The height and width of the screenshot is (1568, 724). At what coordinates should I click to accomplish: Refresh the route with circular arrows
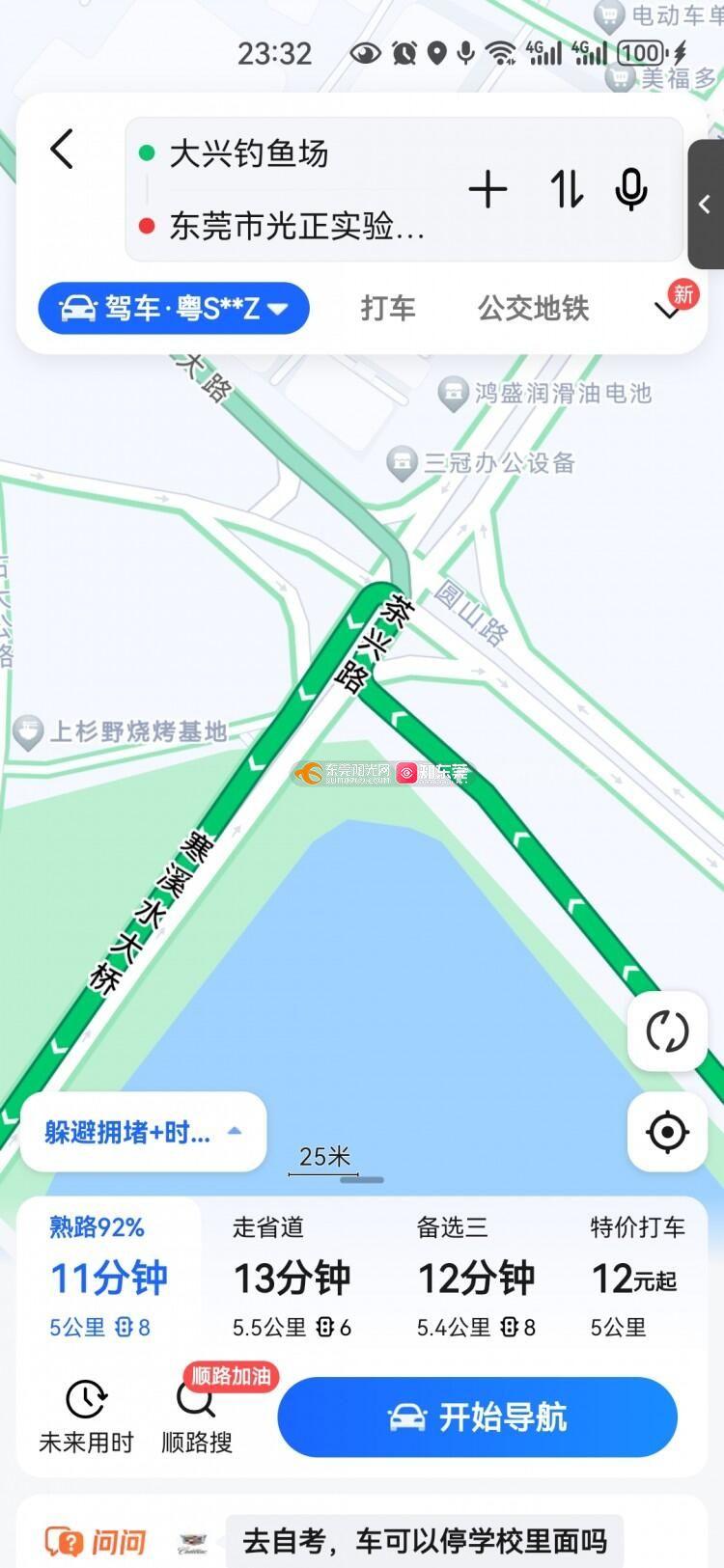pos(667,1032)
